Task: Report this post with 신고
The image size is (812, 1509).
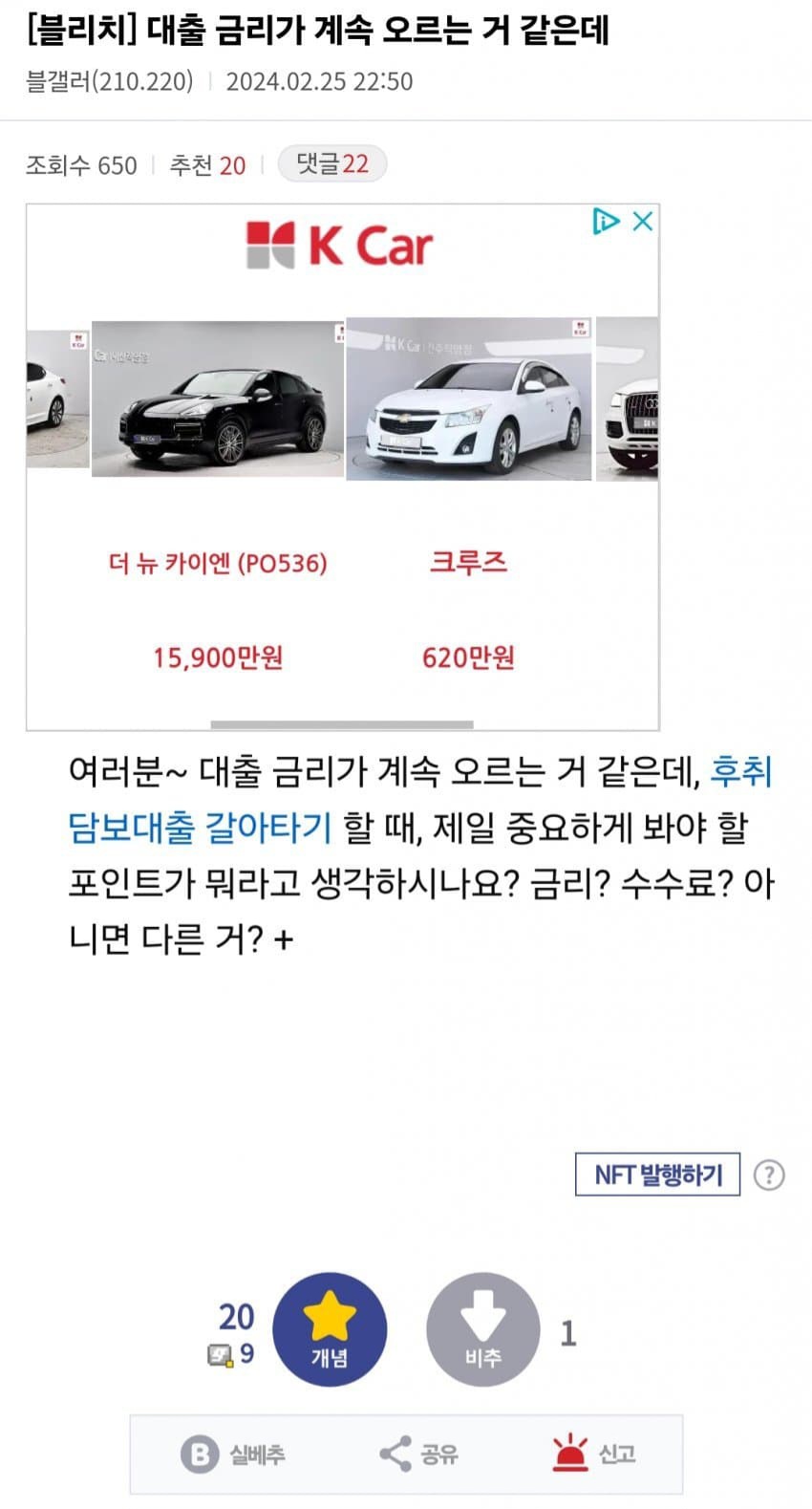Action: (x=594, y=1455)
